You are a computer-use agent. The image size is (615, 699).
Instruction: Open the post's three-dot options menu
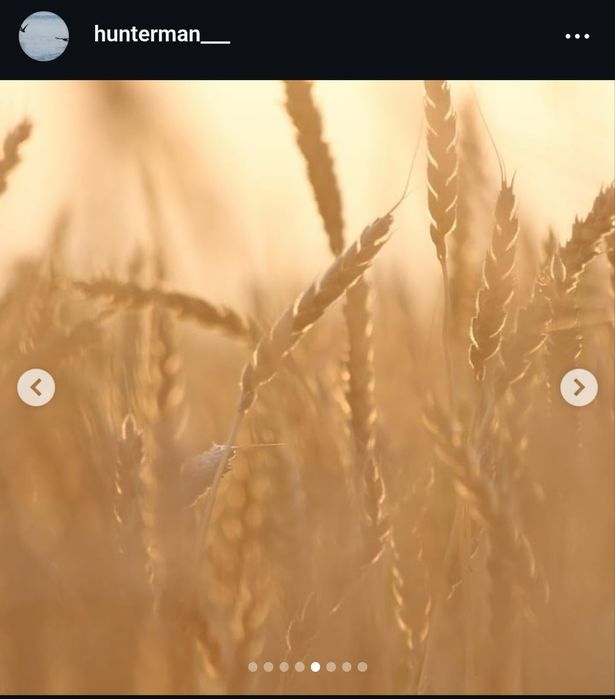point(577,36)
